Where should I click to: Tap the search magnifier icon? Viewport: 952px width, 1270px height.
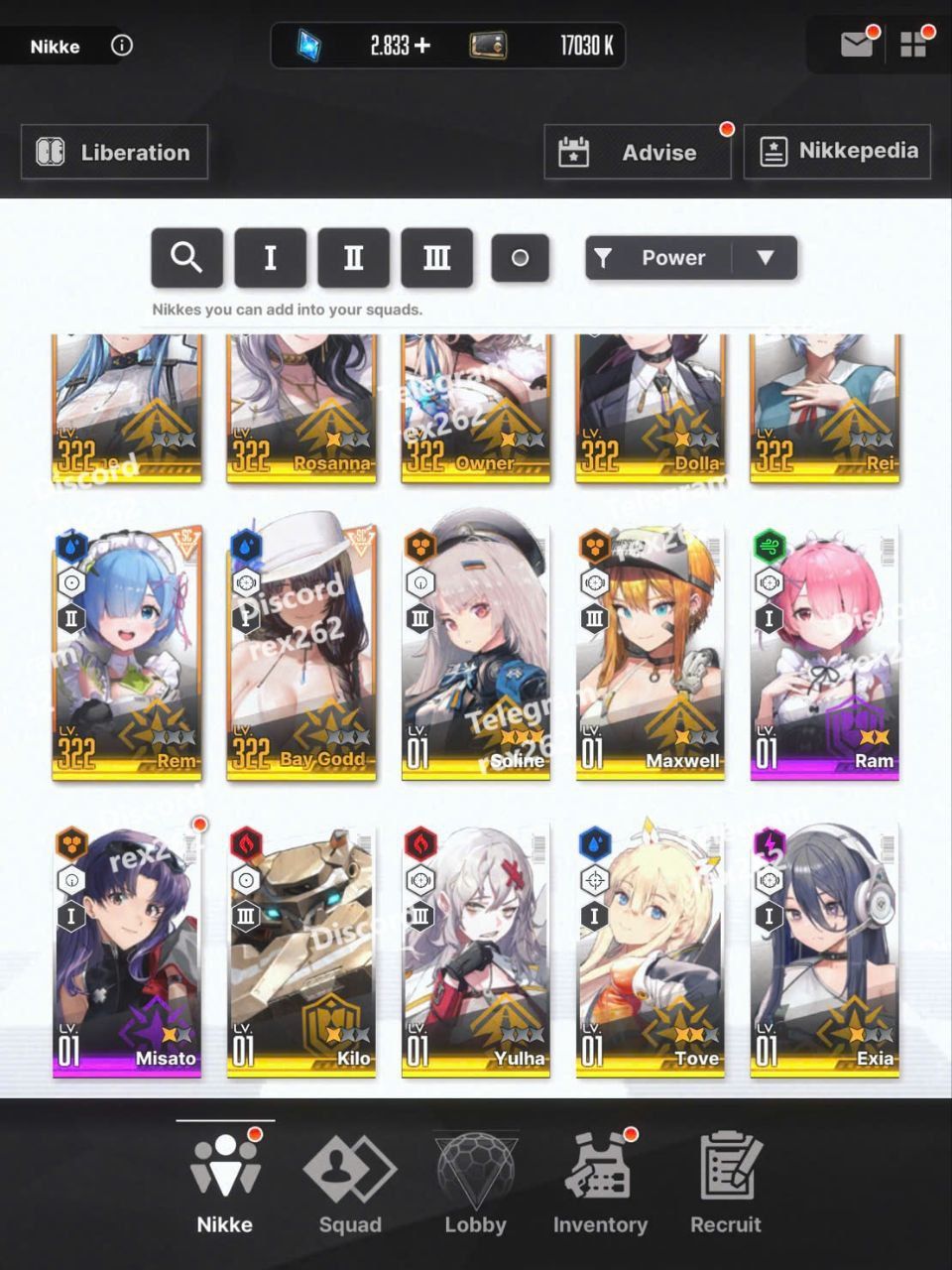[x=186, y=258]
